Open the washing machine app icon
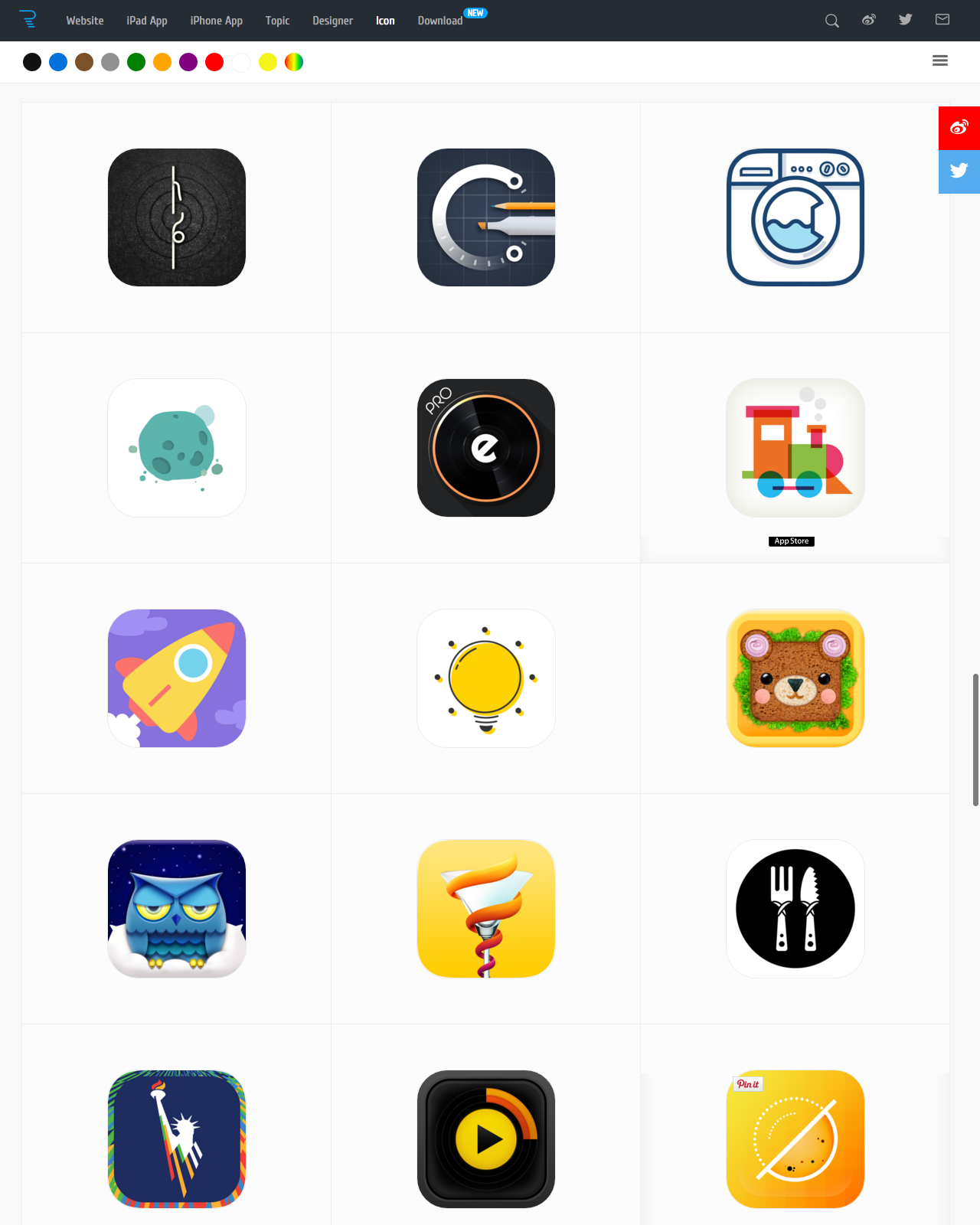Image resolution: width=980 pixels, height=1225 pixels. [x=795, y=217]
